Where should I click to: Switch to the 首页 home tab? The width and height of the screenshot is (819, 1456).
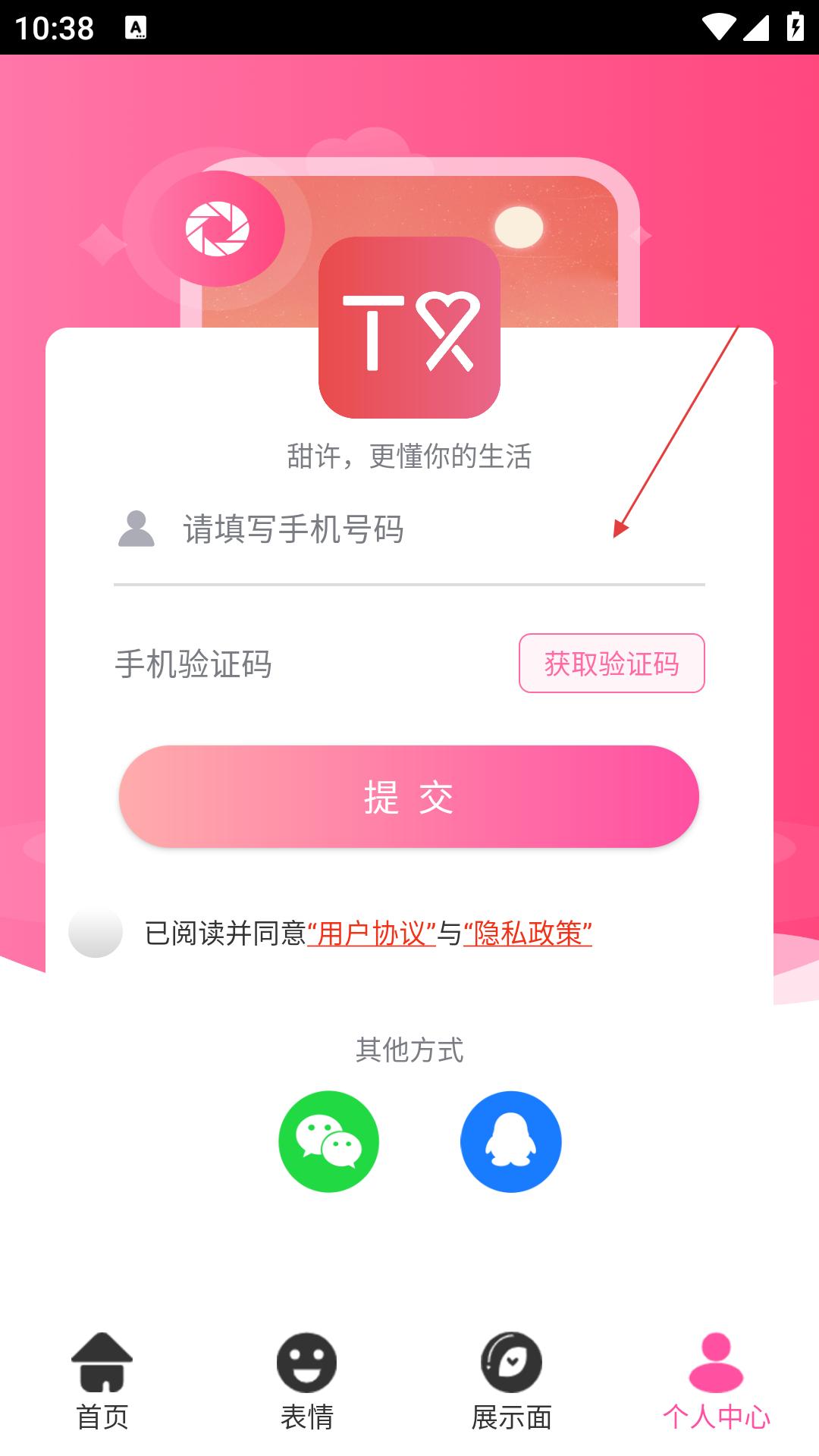click(102, 1382)
